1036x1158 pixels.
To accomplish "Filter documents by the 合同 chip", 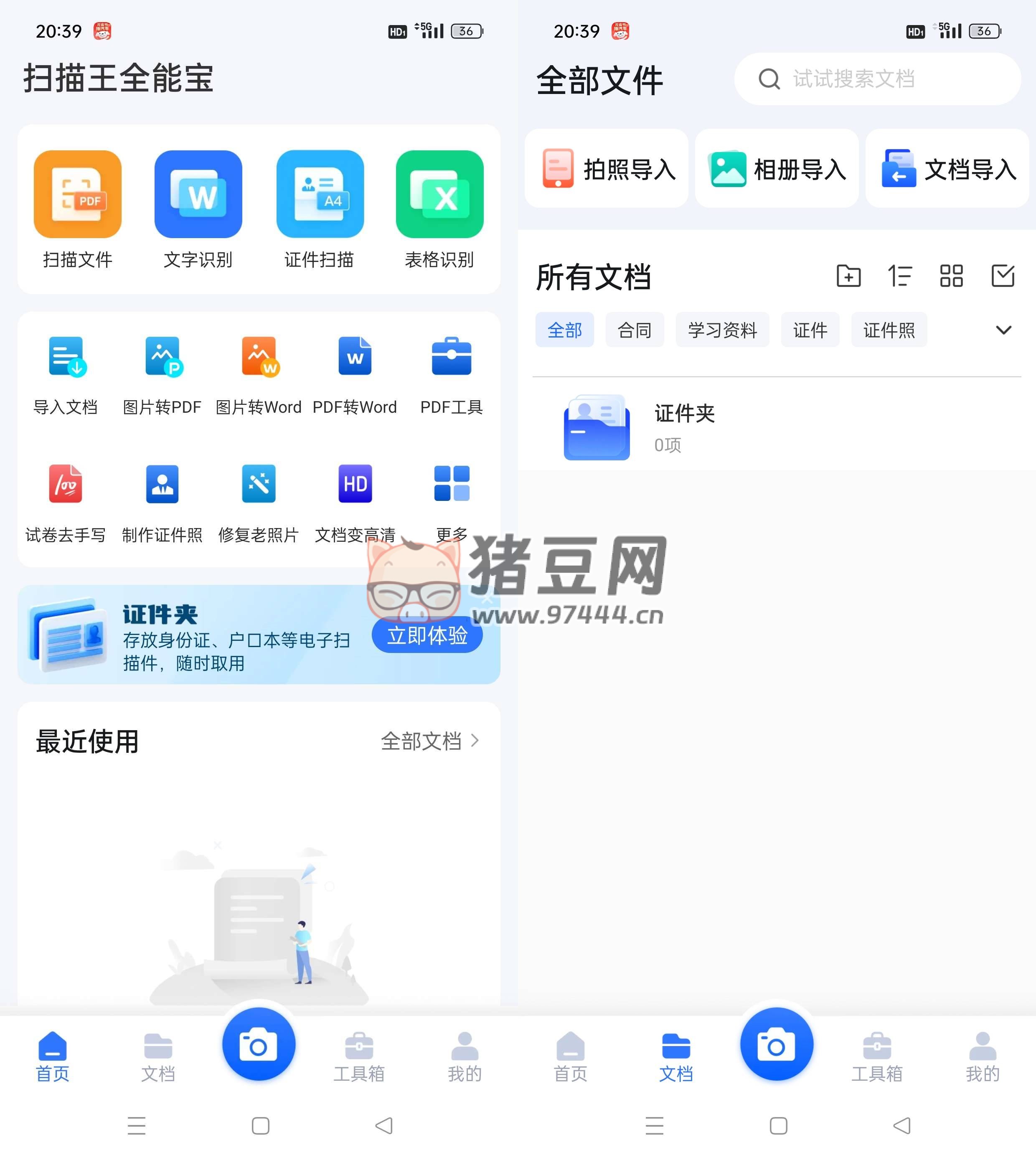I will click(634, 330).
